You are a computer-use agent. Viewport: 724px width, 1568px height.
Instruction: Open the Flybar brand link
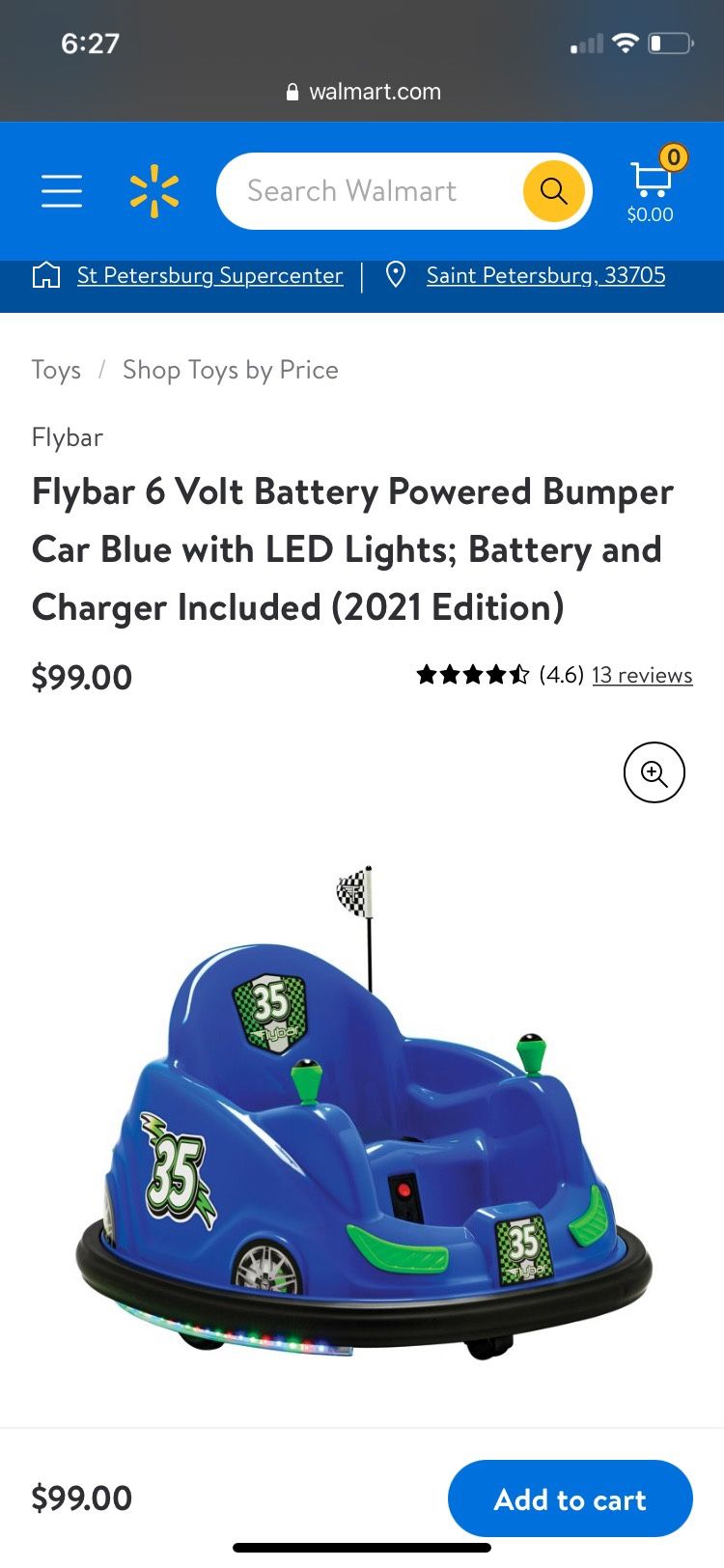tap(68, 437)
